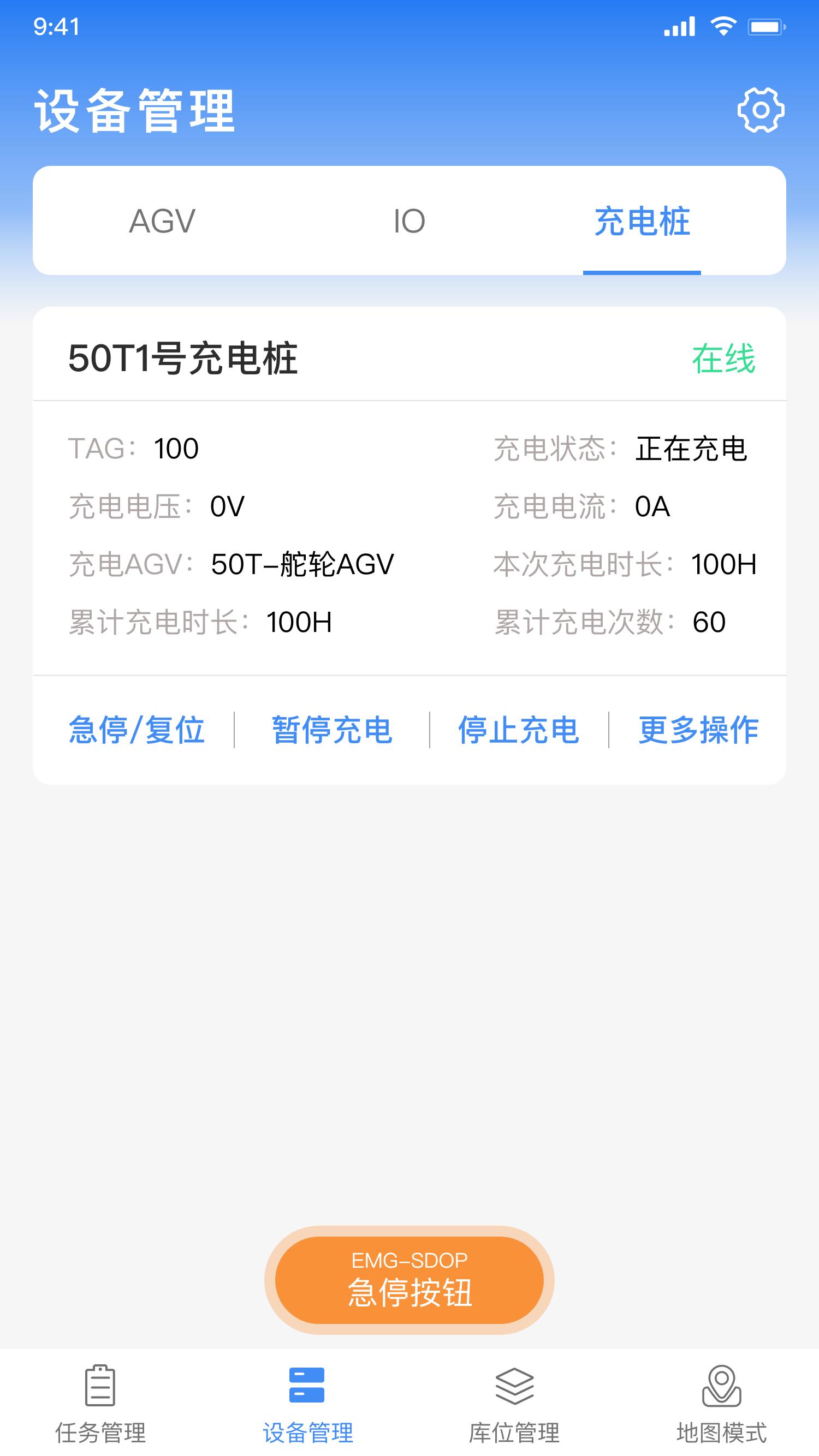Select the 充电桩 tab
Viewport: 819px width, 1456px height.
[642, 221]
